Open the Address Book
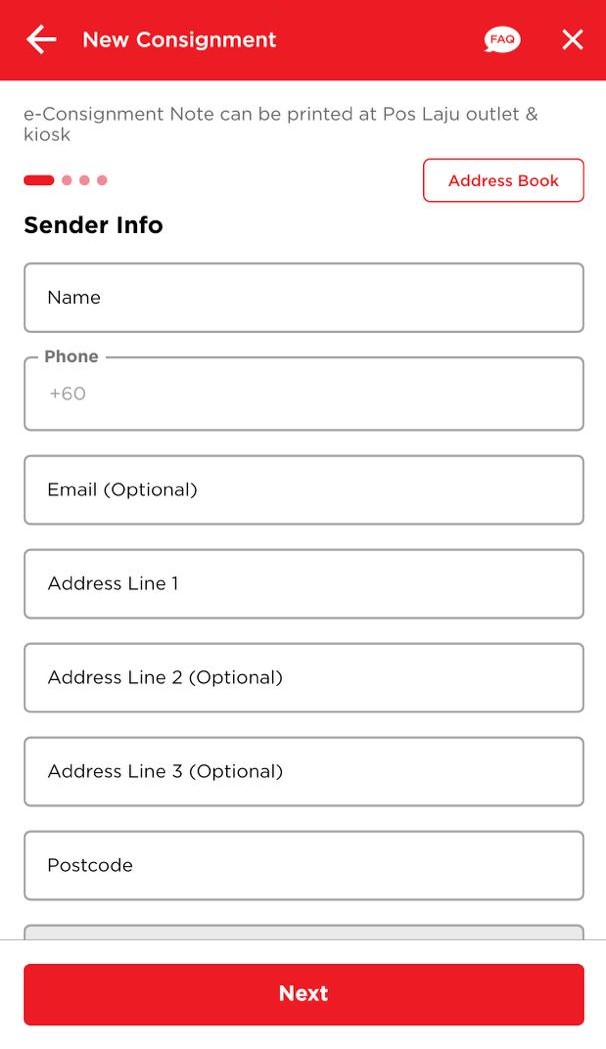 [503, 181]
